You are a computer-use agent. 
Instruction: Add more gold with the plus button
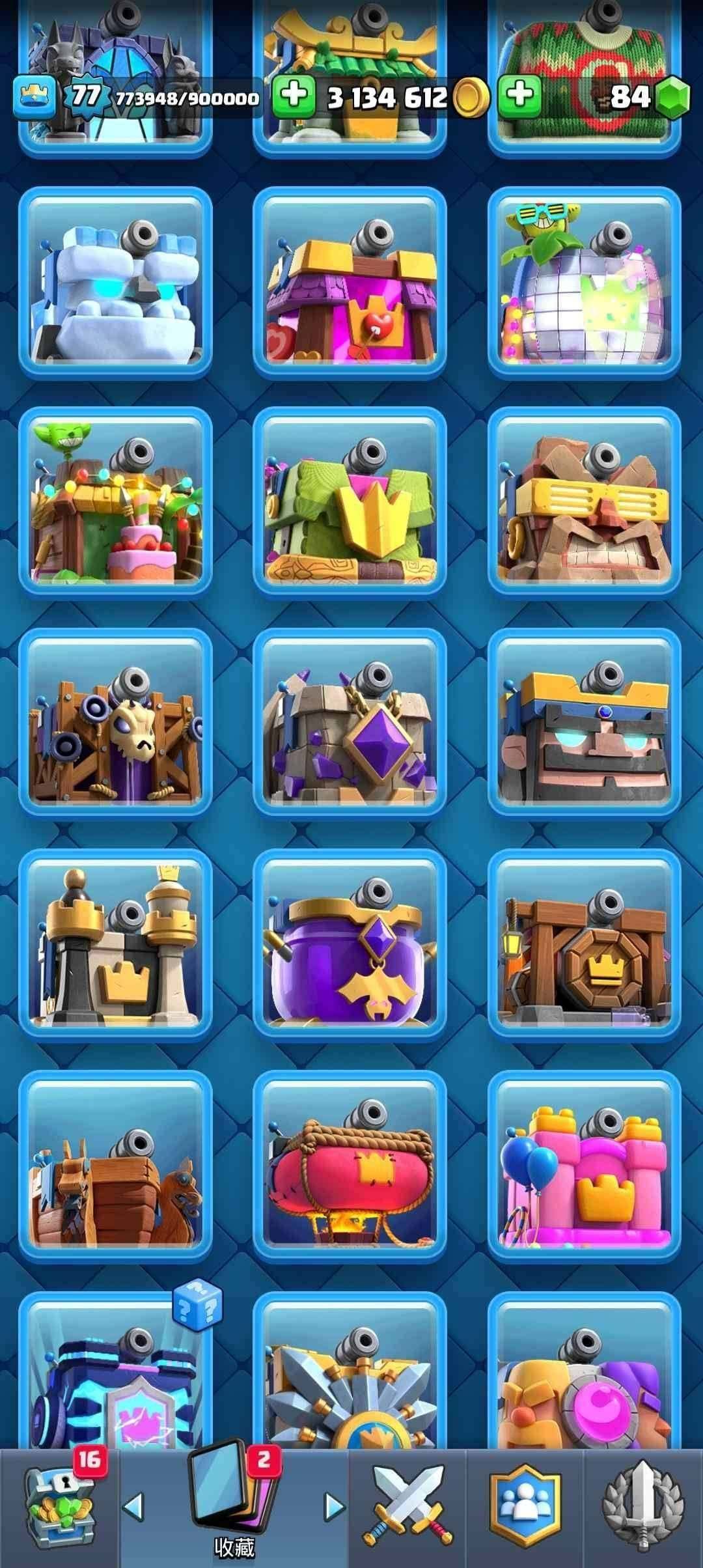294,96
